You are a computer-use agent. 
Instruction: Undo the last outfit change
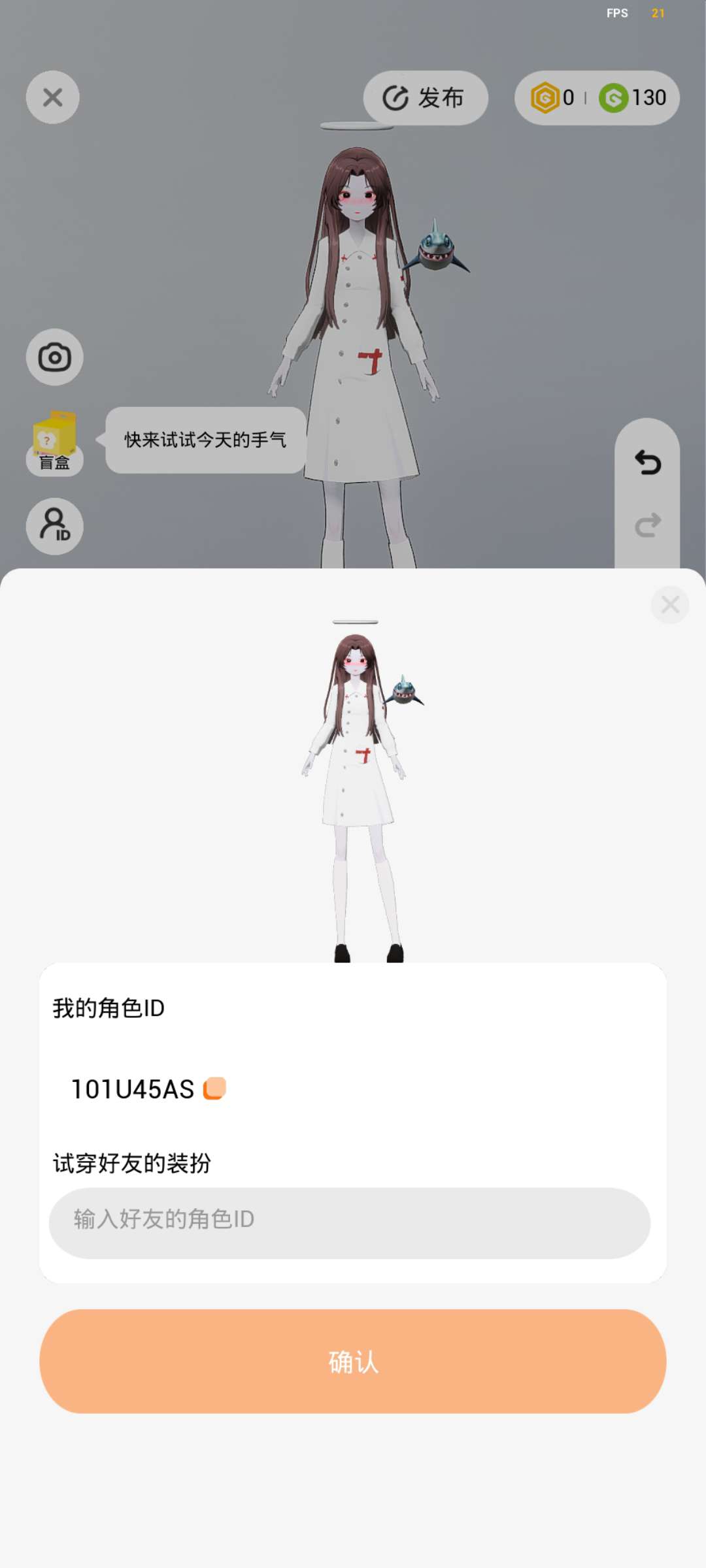point(647,463)
